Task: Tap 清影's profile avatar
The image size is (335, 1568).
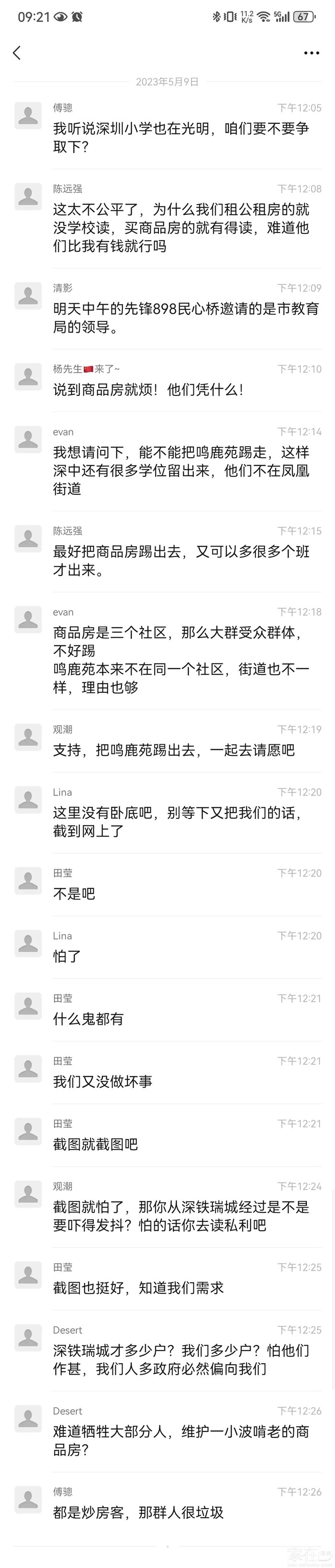Action: [x=28, y=295]
